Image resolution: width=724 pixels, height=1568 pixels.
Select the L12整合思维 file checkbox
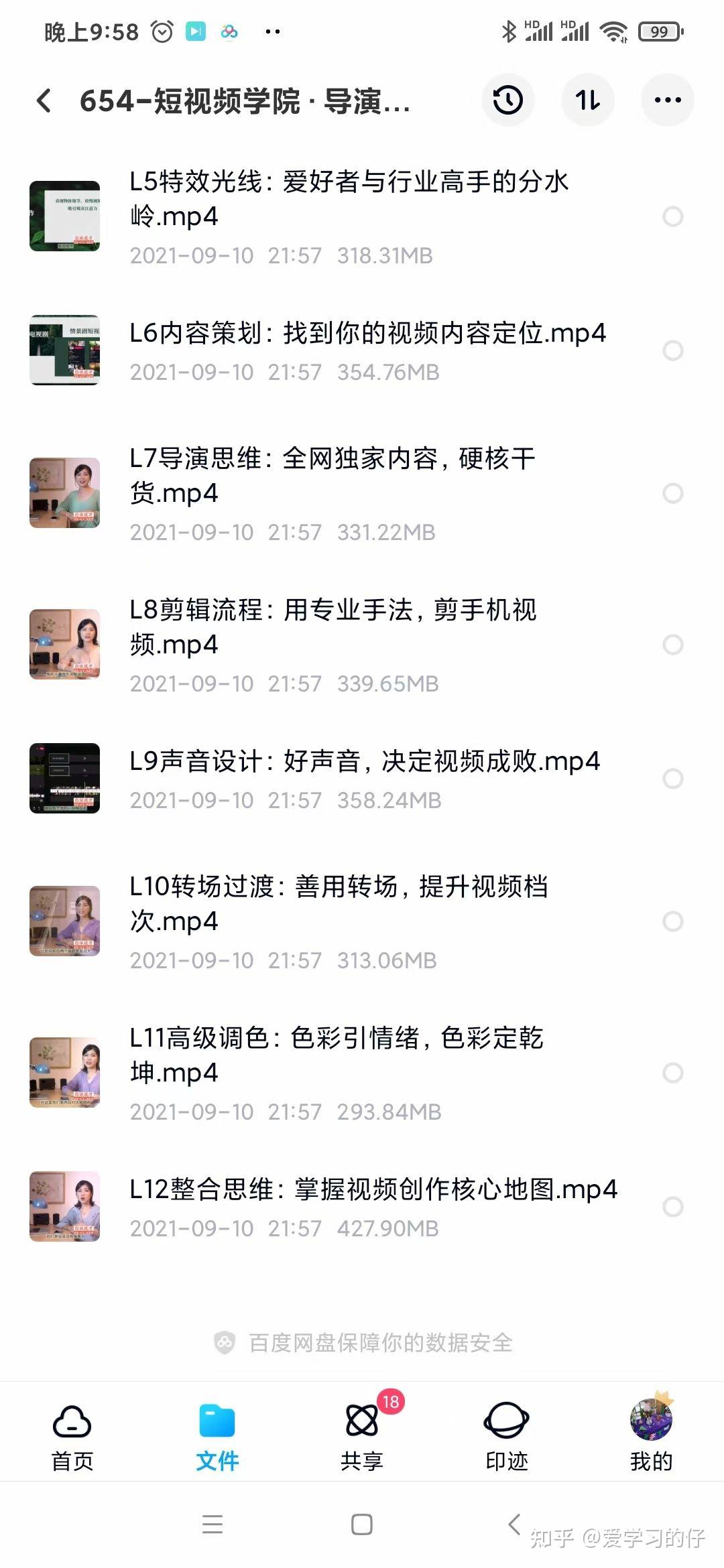[672, 1207]
